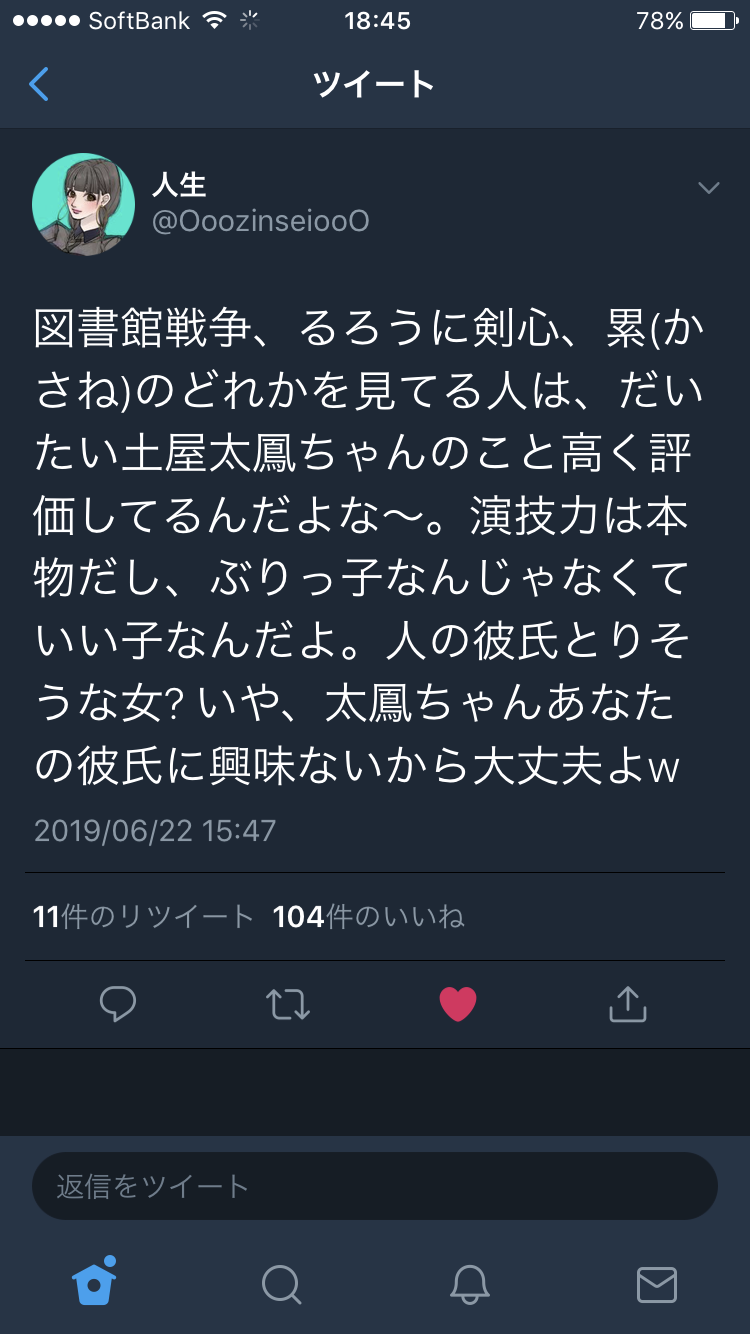Image resolution: width=750 pixels, height=1334 pixels.
Task: Reply to this tweet with the speech bubble
Action: (118, 1004)
